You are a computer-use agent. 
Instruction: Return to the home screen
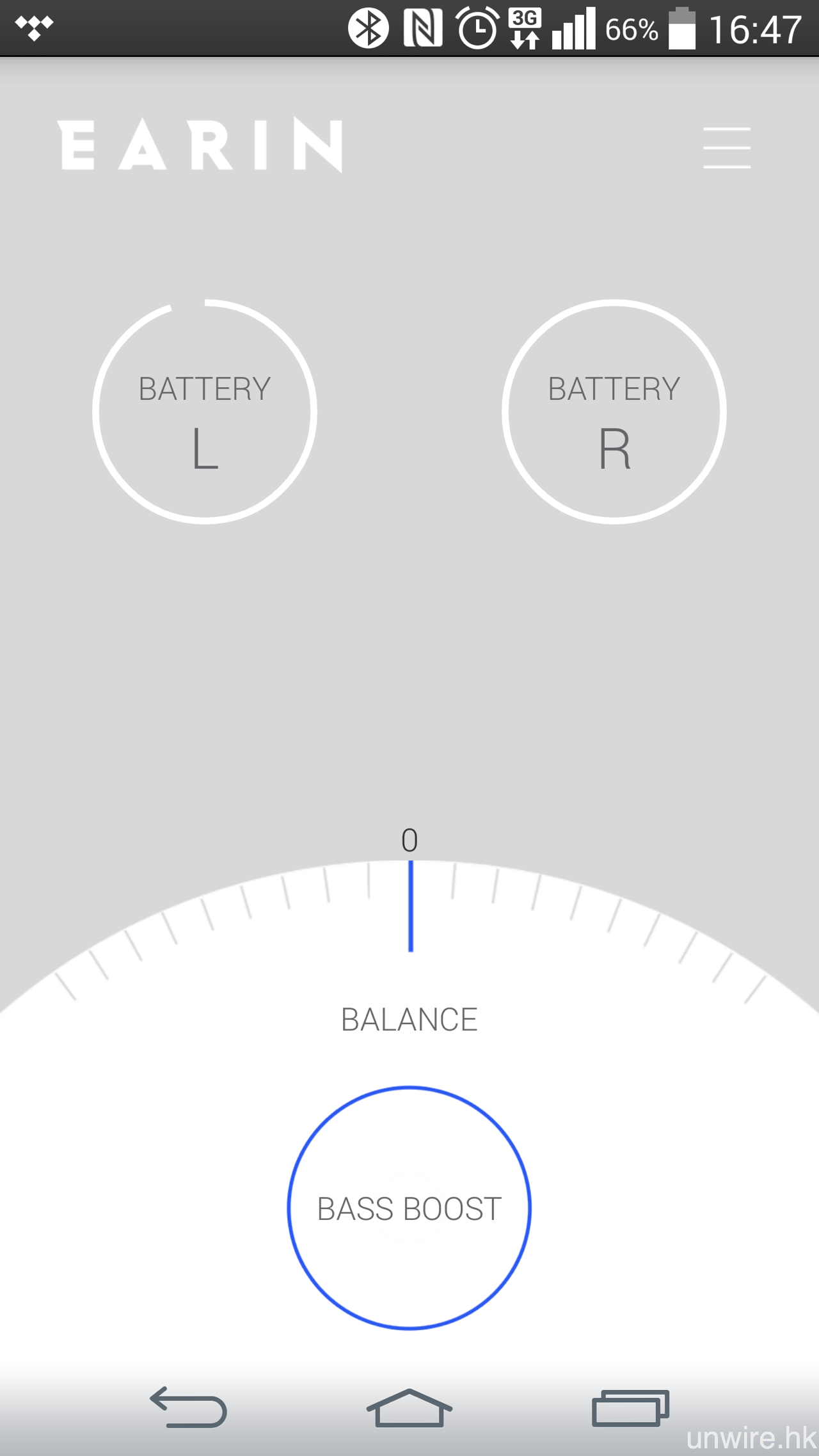tap(409, 1407)
